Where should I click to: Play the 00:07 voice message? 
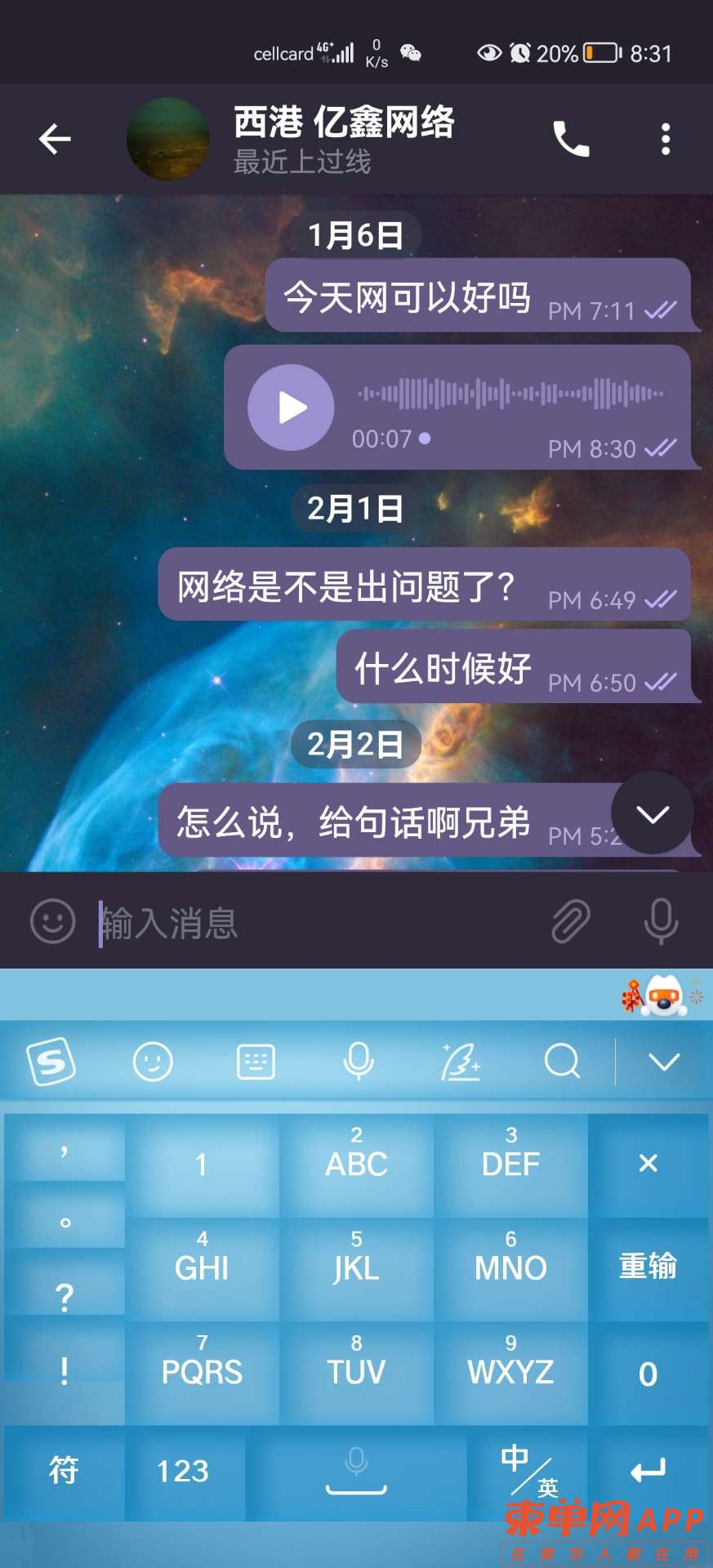291,407
